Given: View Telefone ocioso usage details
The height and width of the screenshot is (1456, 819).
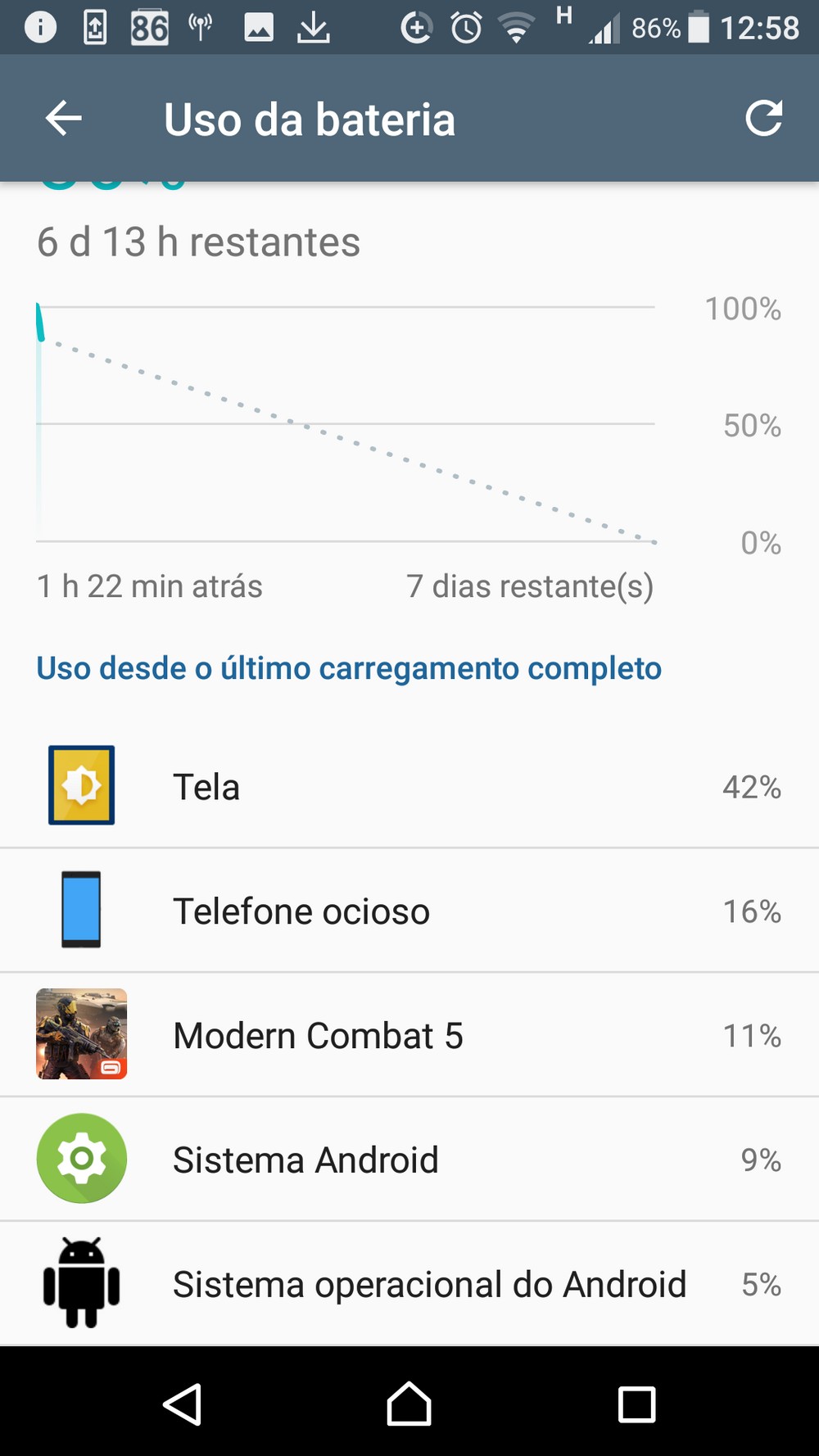Looking at the screenshot, I should pos(409,911).
